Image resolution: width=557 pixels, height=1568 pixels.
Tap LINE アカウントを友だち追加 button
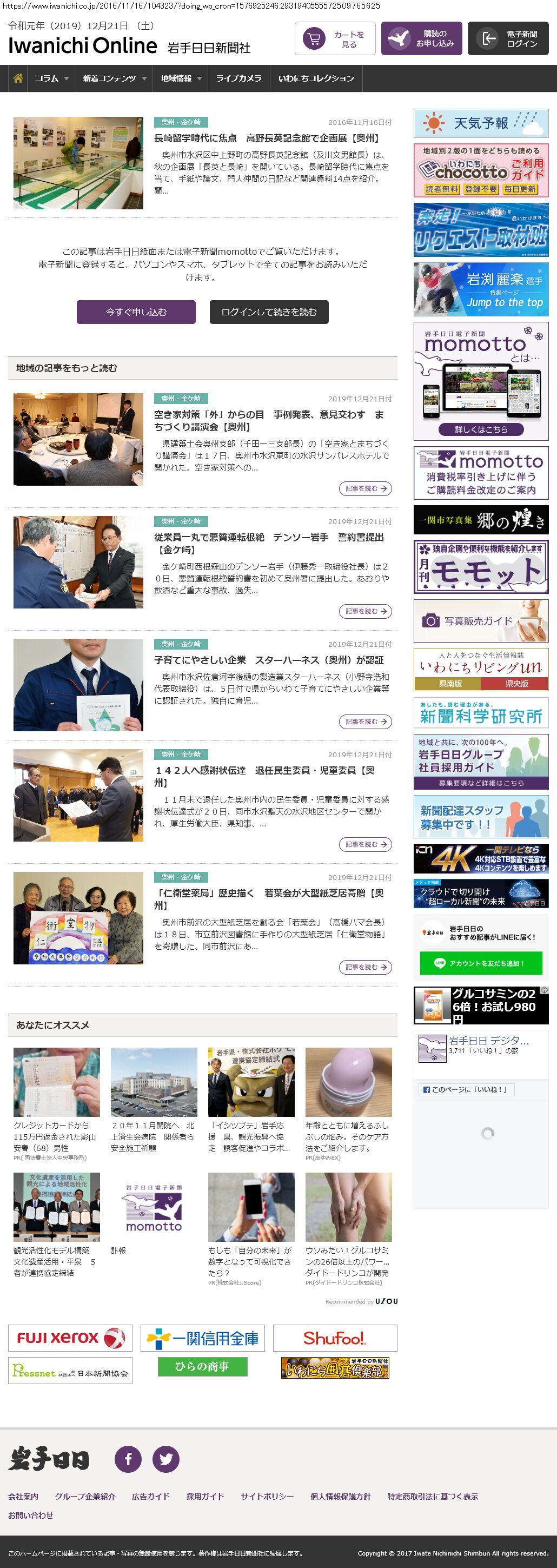point(480,963)
